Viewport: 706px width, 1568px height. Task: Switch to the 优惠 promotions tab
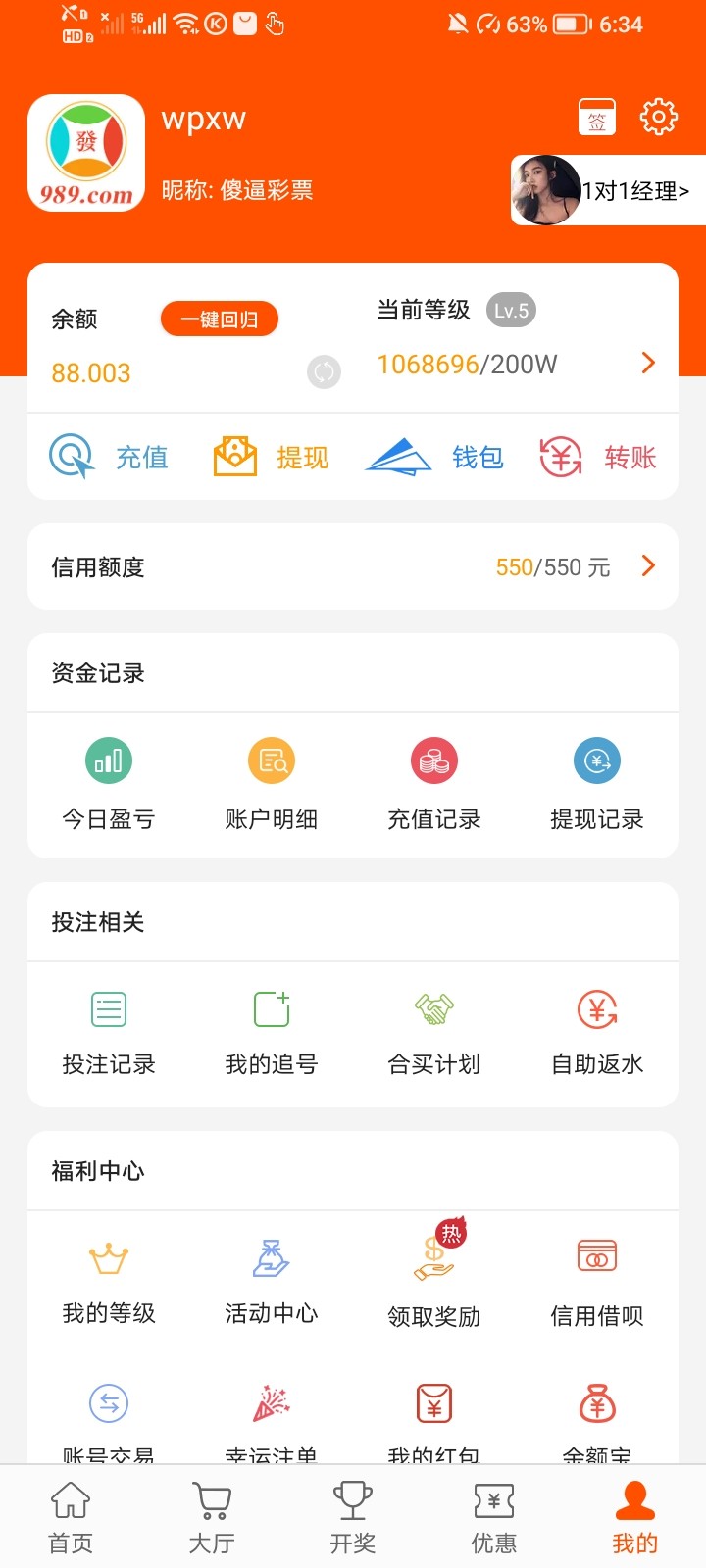pos(494,1517)
